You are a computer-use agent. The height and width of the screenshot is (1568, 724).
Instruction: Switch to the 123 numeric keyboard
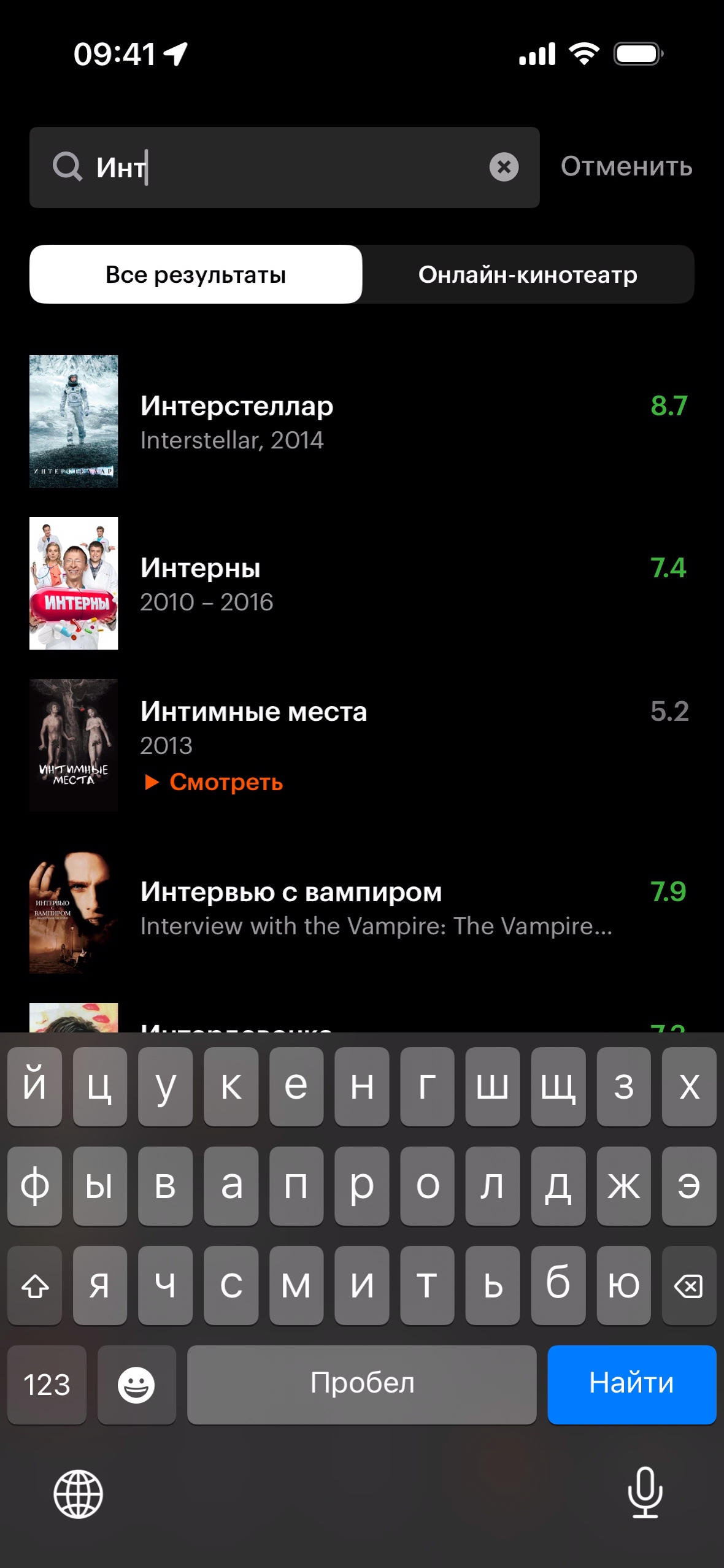pos(47,1385)
